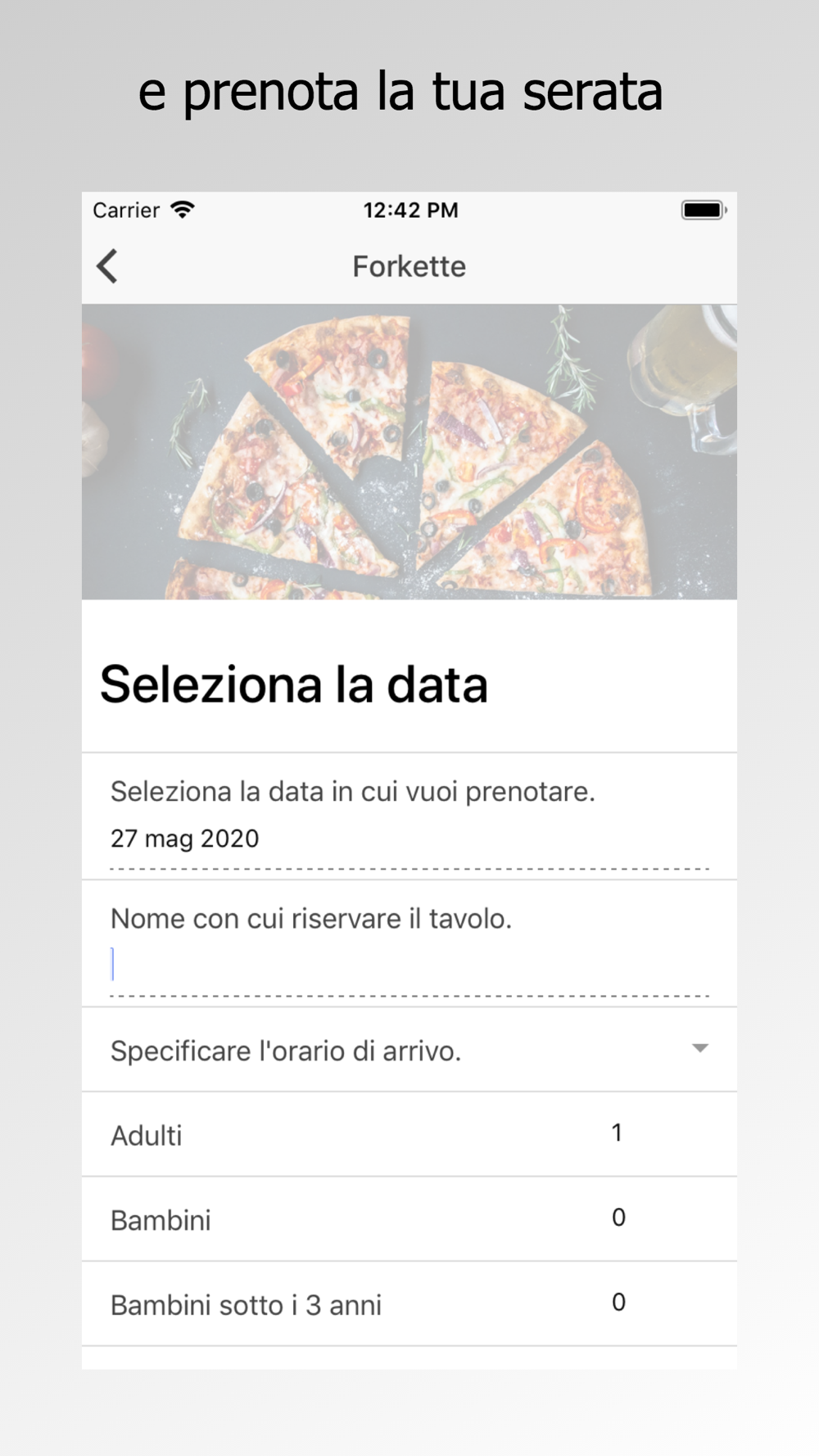Go back using the top-left arrow
This screenshot has height=1456, width=819.
[x=107, y=266]
